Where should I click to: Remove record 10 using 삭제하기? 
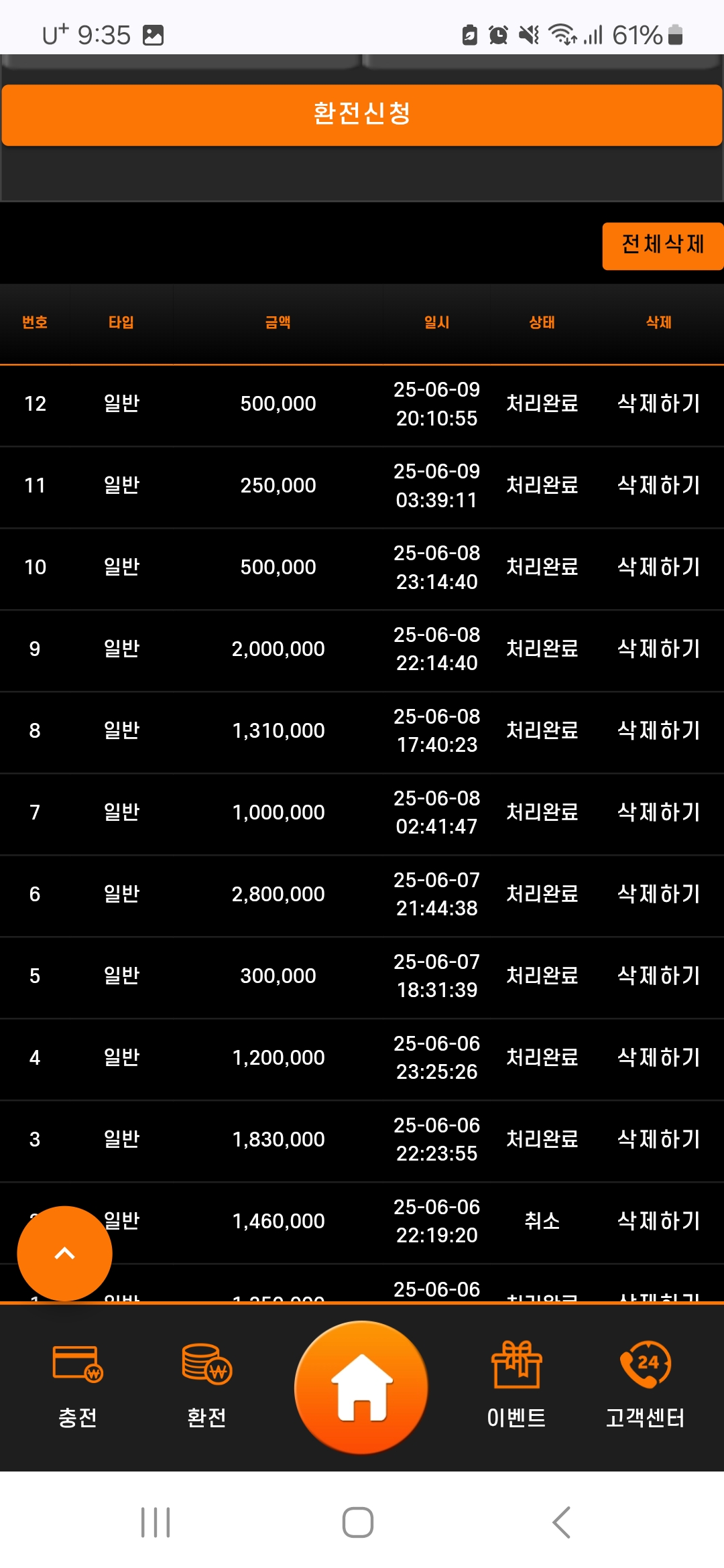pyautogui.click(x=658, y=567)
